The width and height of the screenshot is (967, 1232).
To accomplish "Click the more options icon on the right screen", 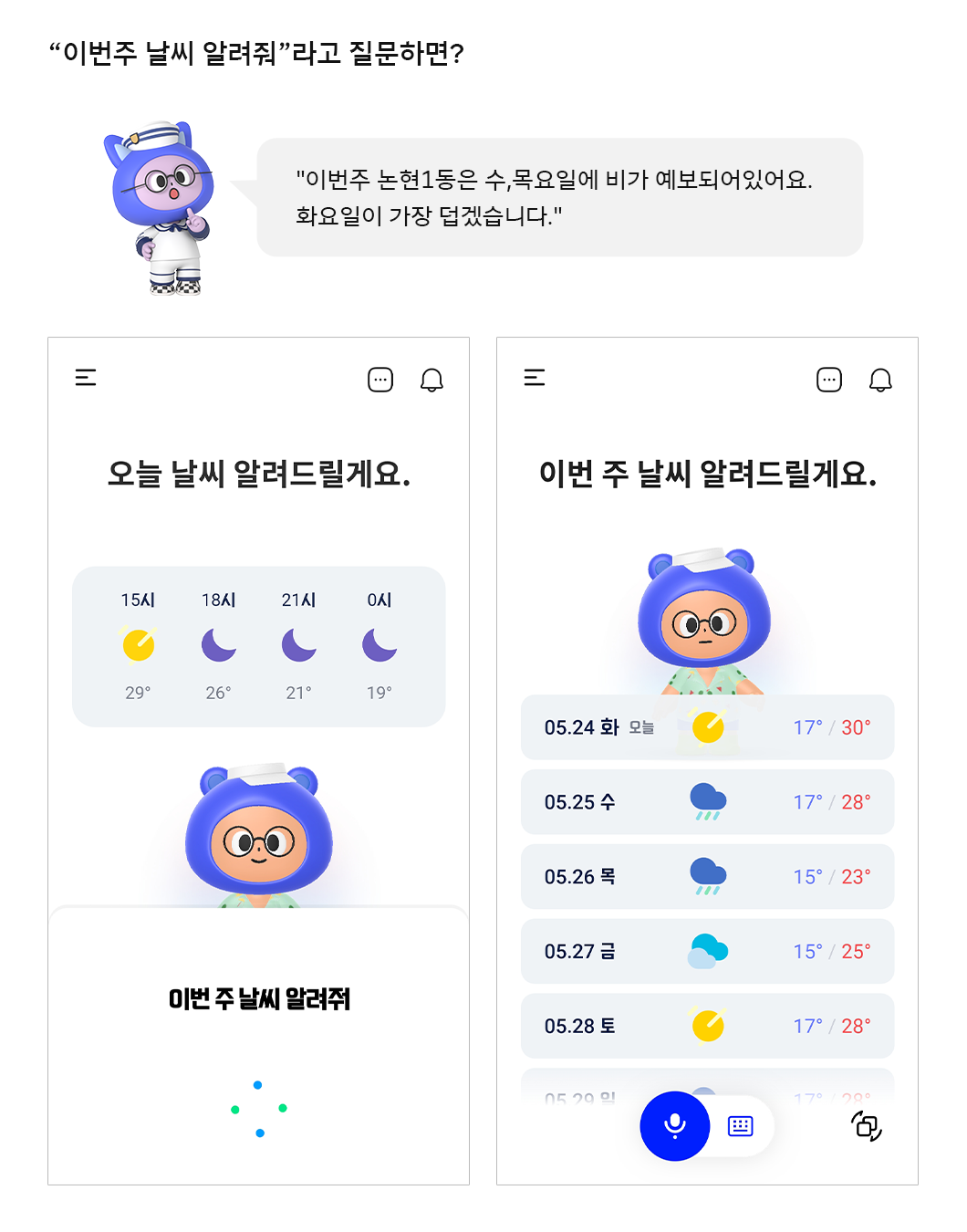I will pos(829,380).
